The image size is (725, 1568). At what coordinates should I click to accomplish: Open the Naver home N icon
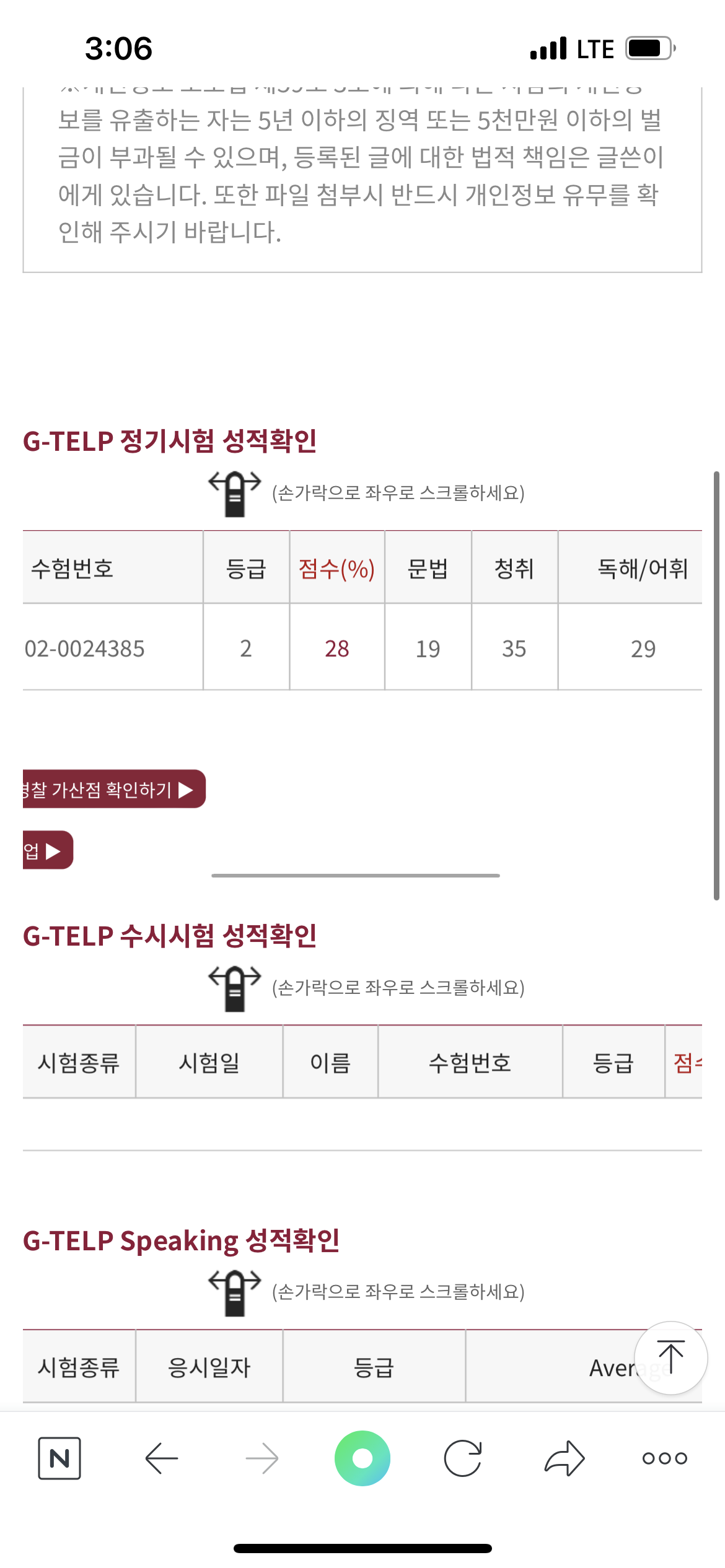(59, 1458)
